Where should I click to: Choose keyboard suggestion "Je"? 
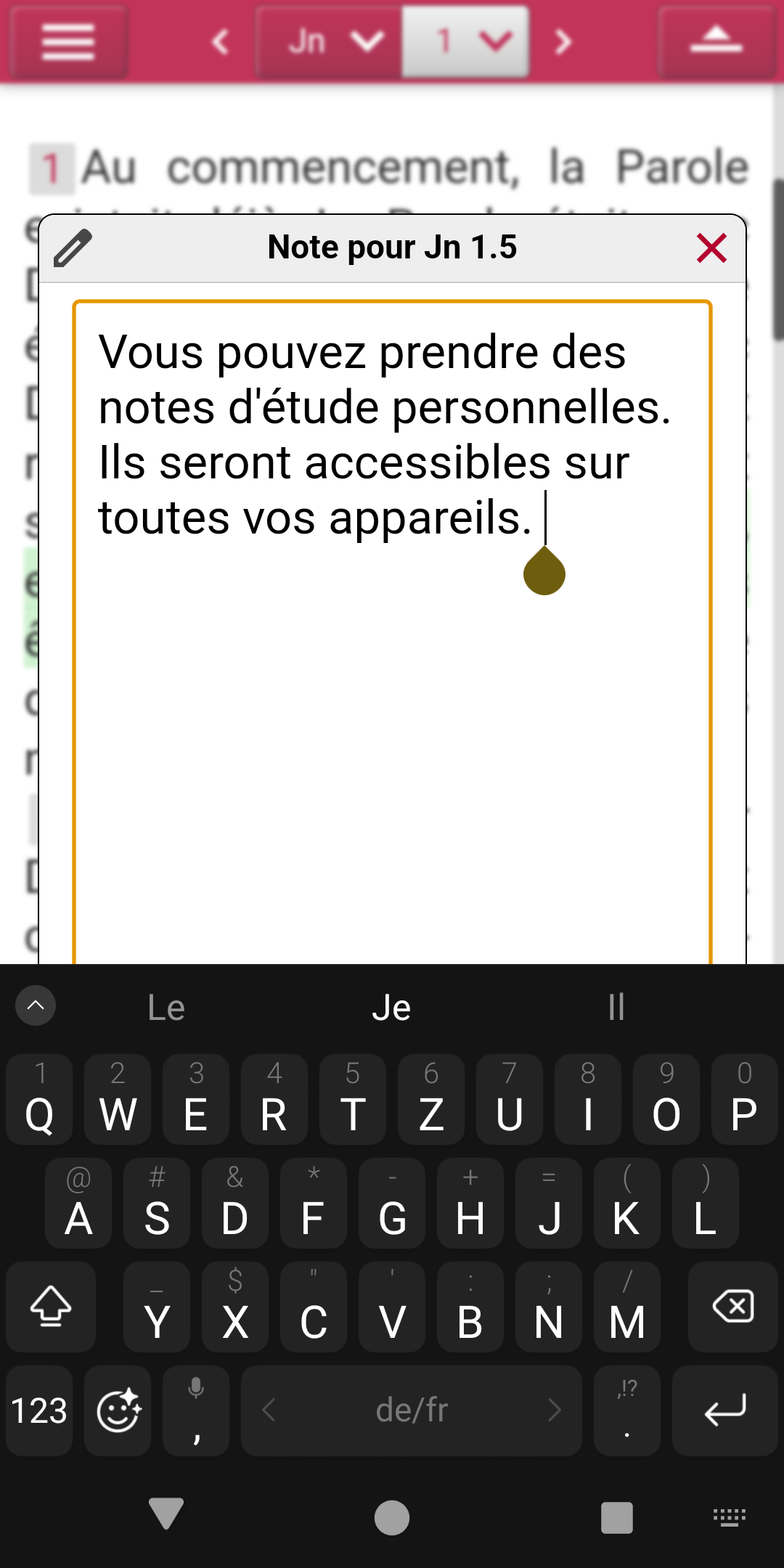click(x=392, y=1008)
